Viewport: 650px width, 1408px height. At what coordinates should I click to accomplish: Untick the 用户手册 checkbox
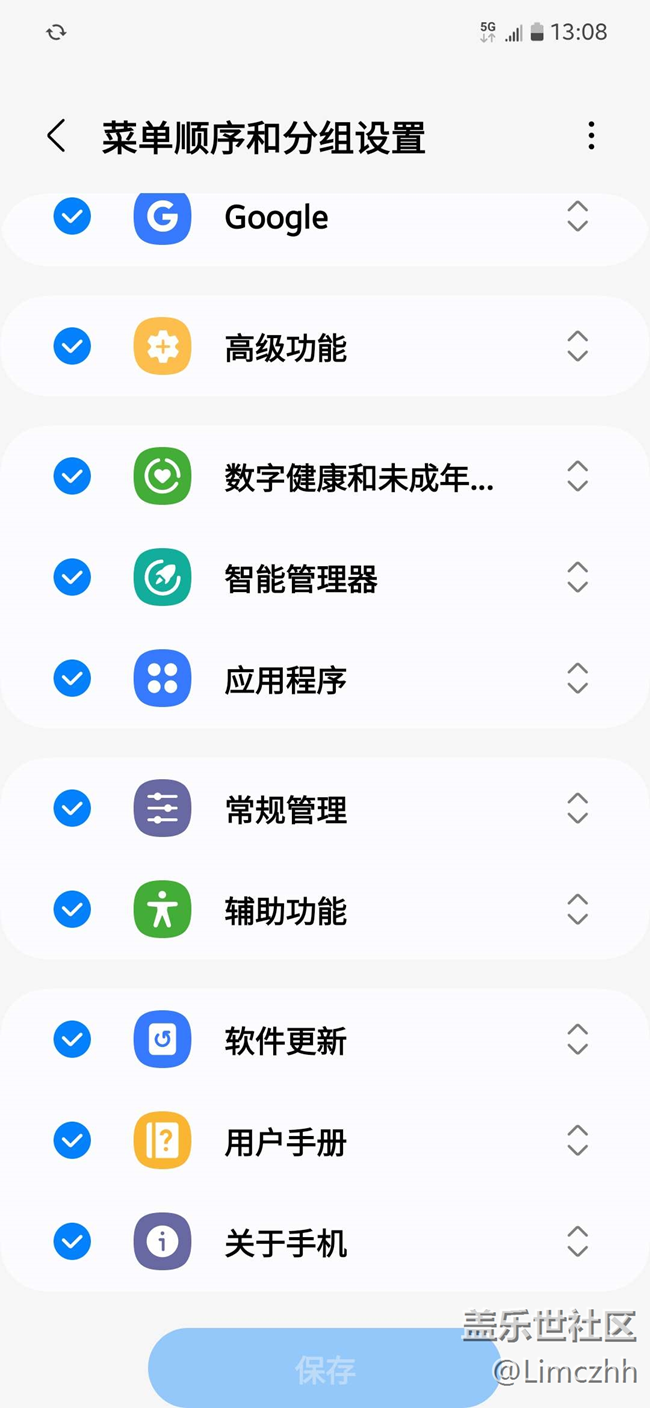[72, 1140]
